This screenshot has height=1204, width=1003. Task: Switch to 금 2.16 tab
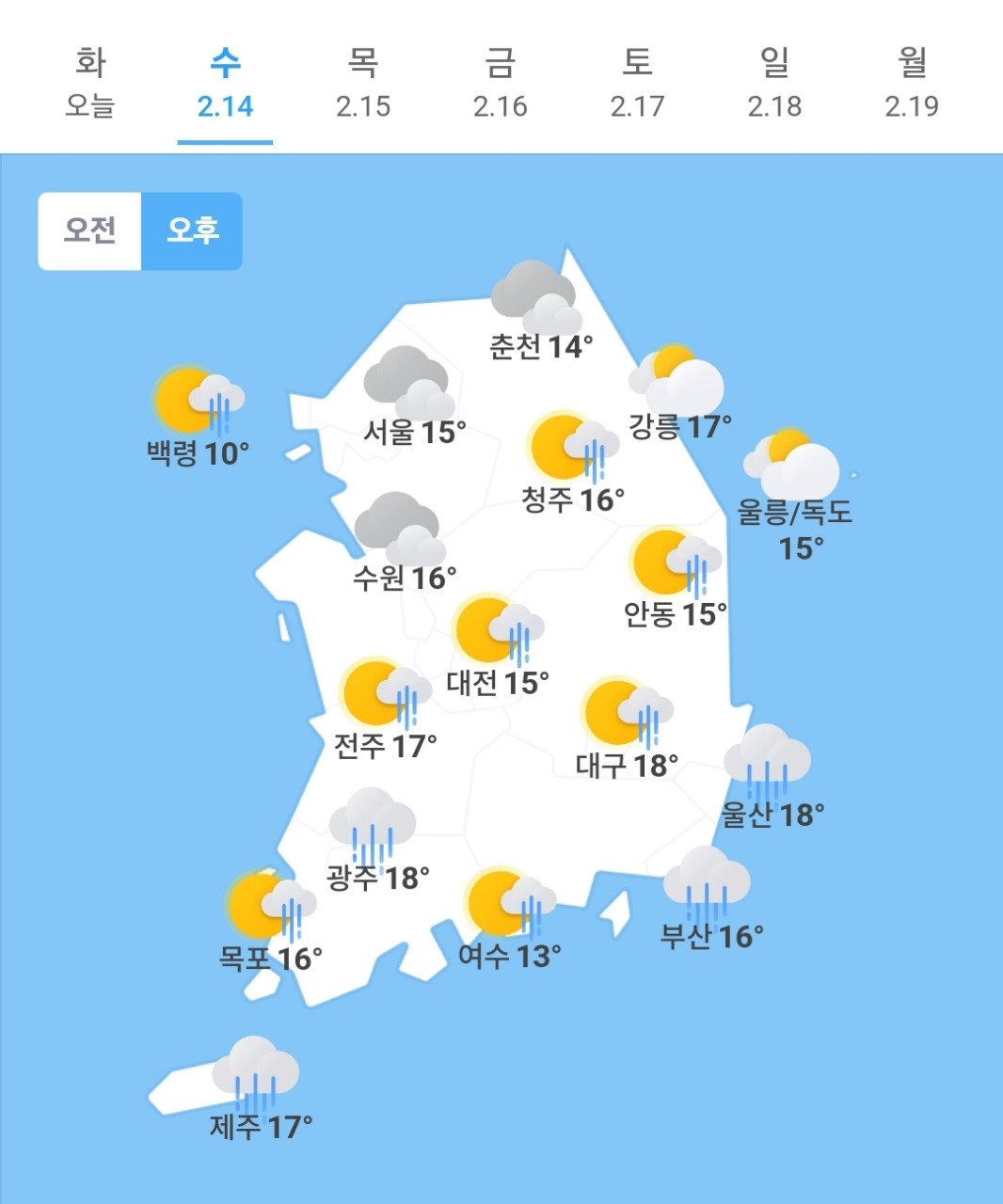[500, 83]
